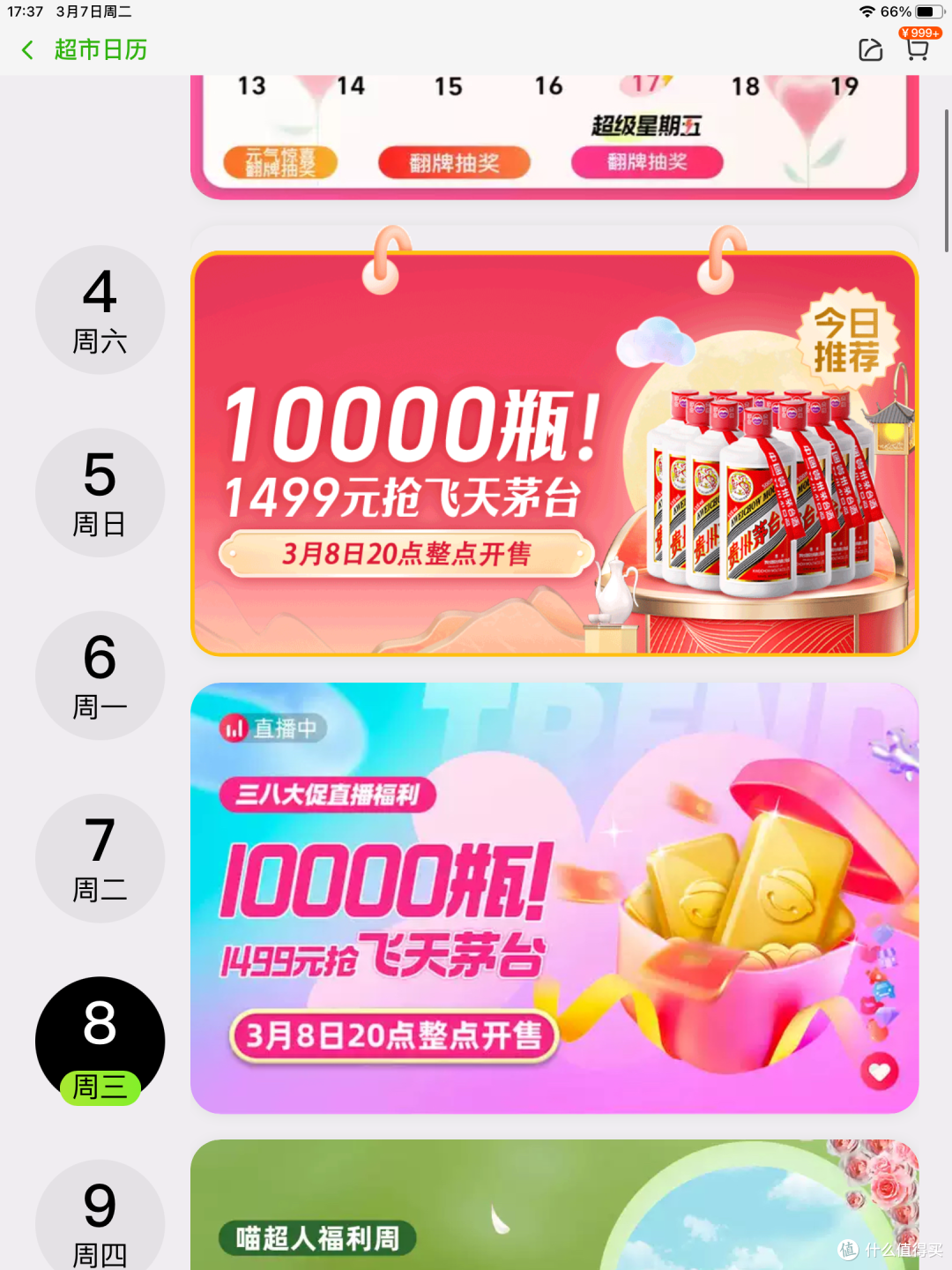The width and height of the screenshot is (952, 1270).
Task: Tap the 翻牌抽奖 button under date 15
Action: click(x=454, y=163)
